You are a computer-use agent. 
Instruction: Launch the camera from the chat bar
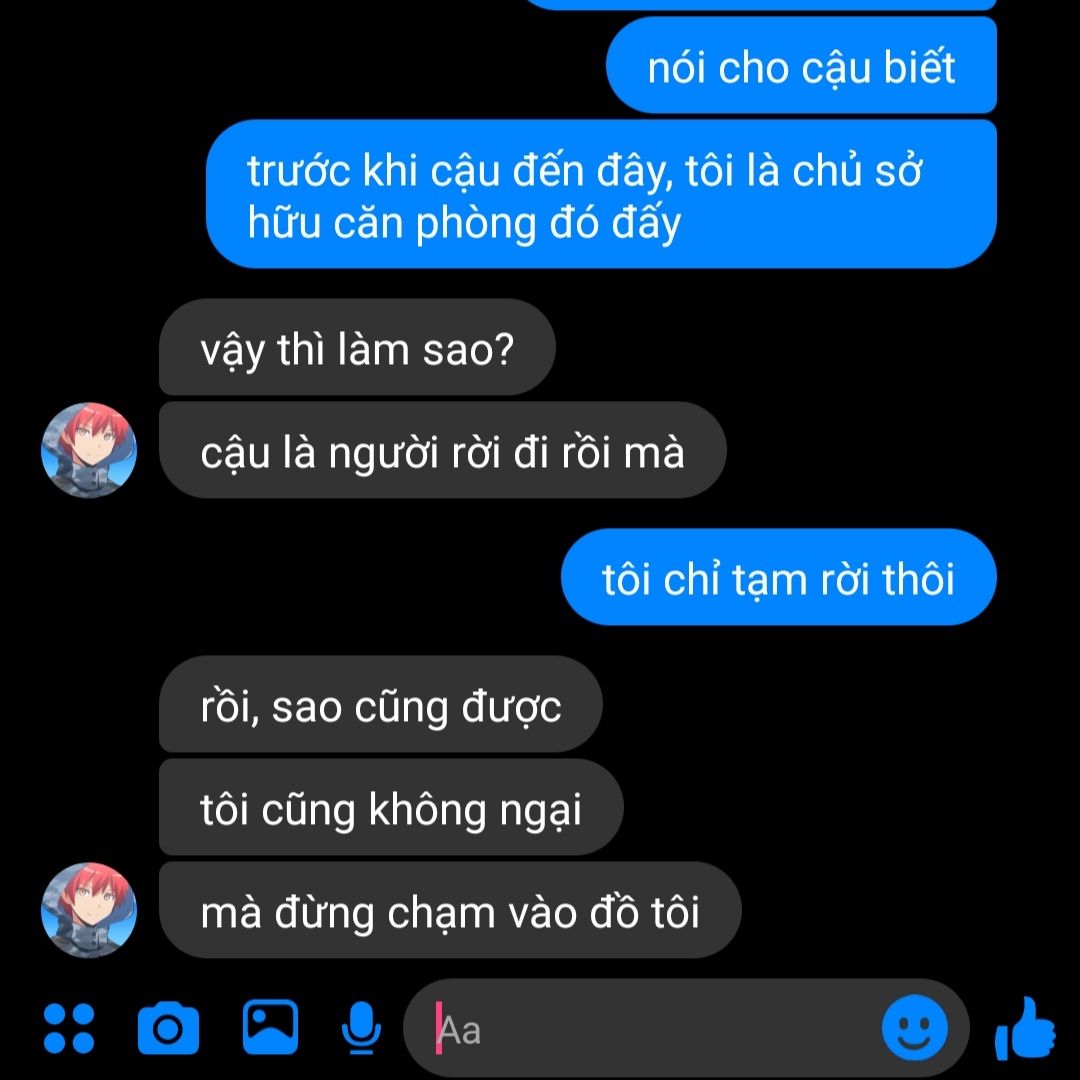168,1027
